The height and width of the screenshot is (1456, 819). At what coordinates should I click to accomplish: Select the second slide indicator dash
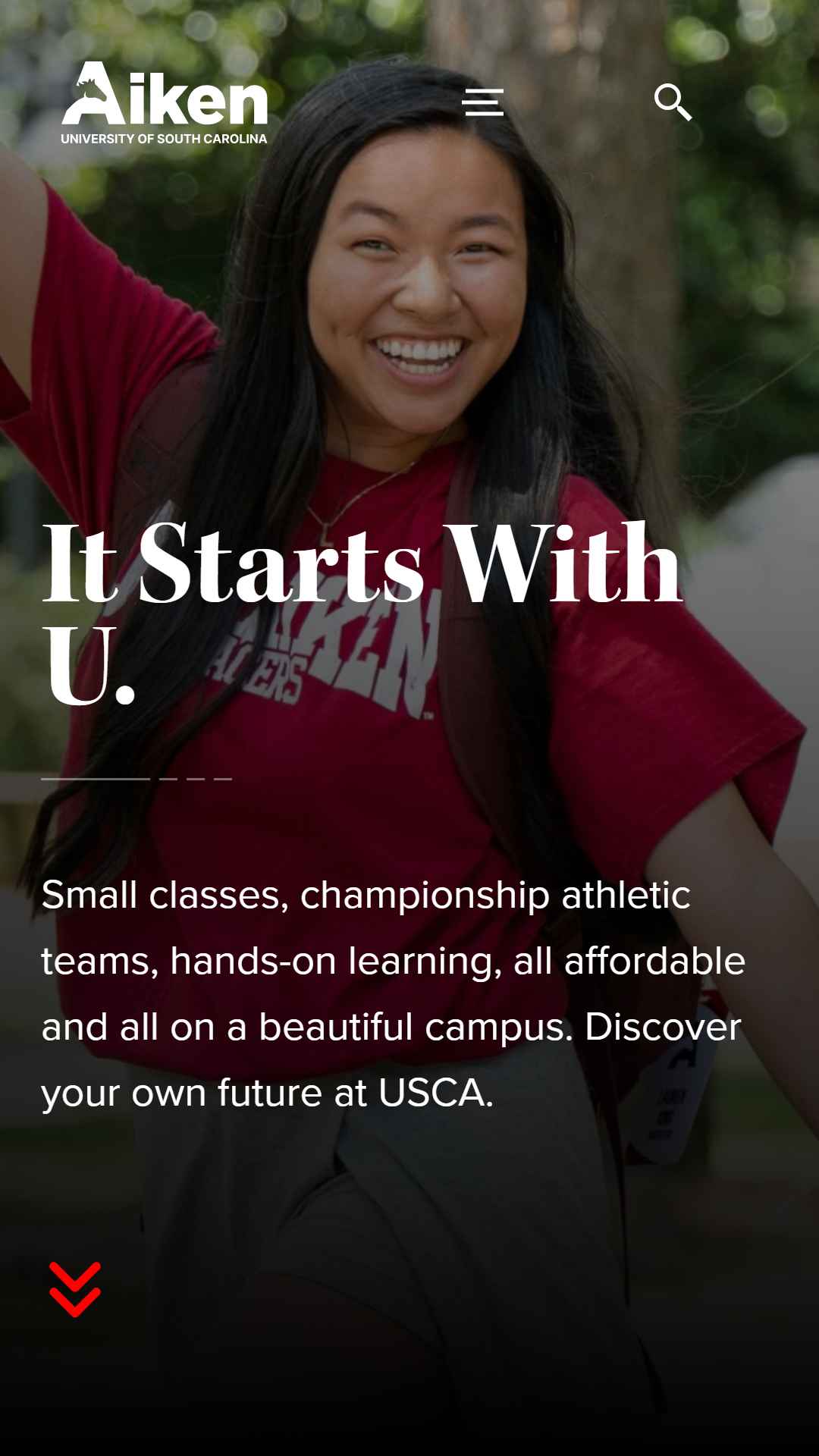tap(168, 779)
